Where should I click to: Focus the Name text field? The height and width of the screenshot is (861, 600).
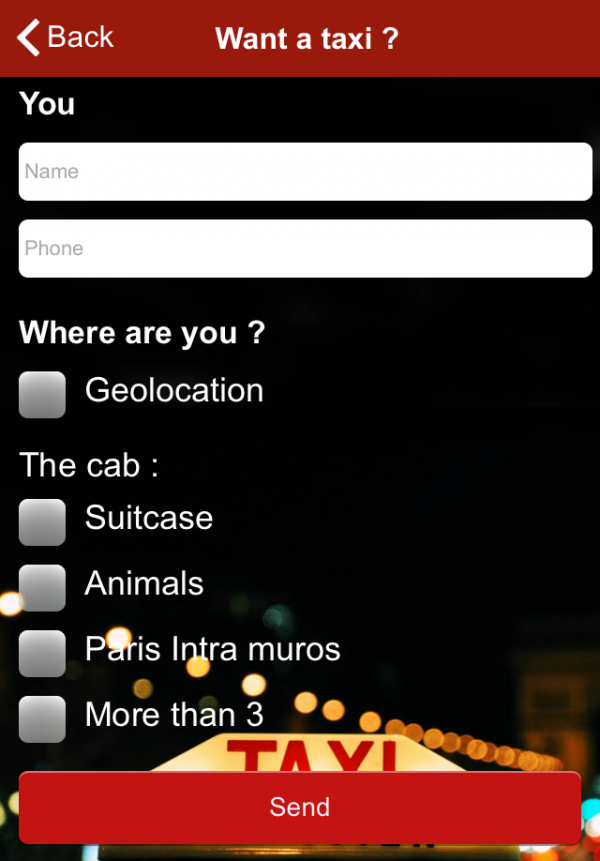305,172
